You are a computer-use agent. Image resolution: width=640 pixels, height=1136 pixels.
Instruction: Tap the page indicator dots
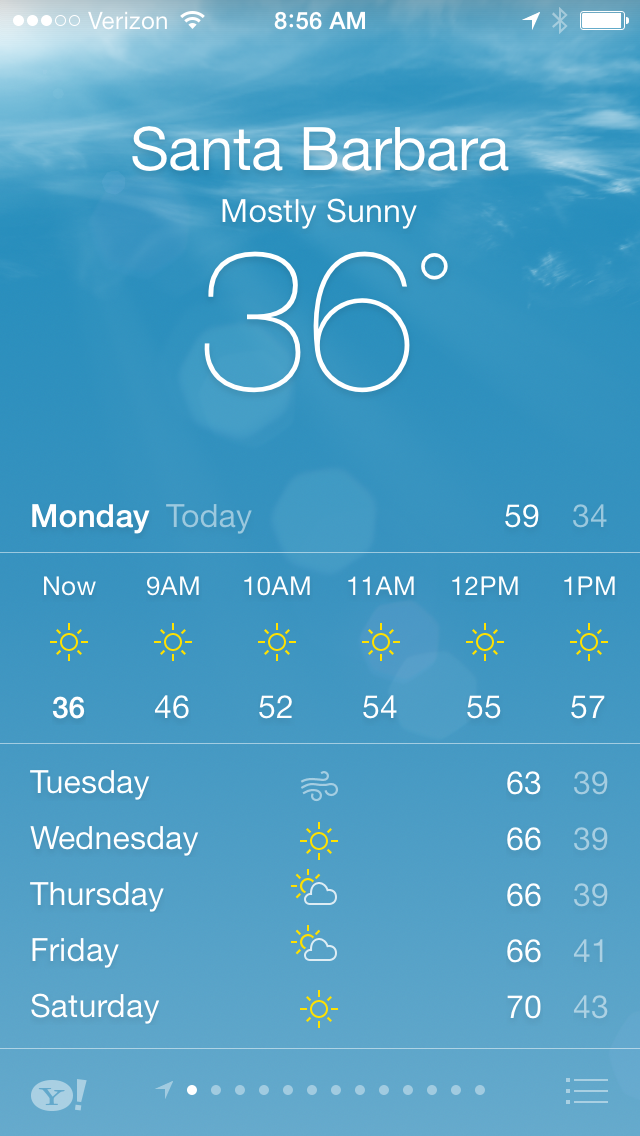click(x=322, y=1090)
